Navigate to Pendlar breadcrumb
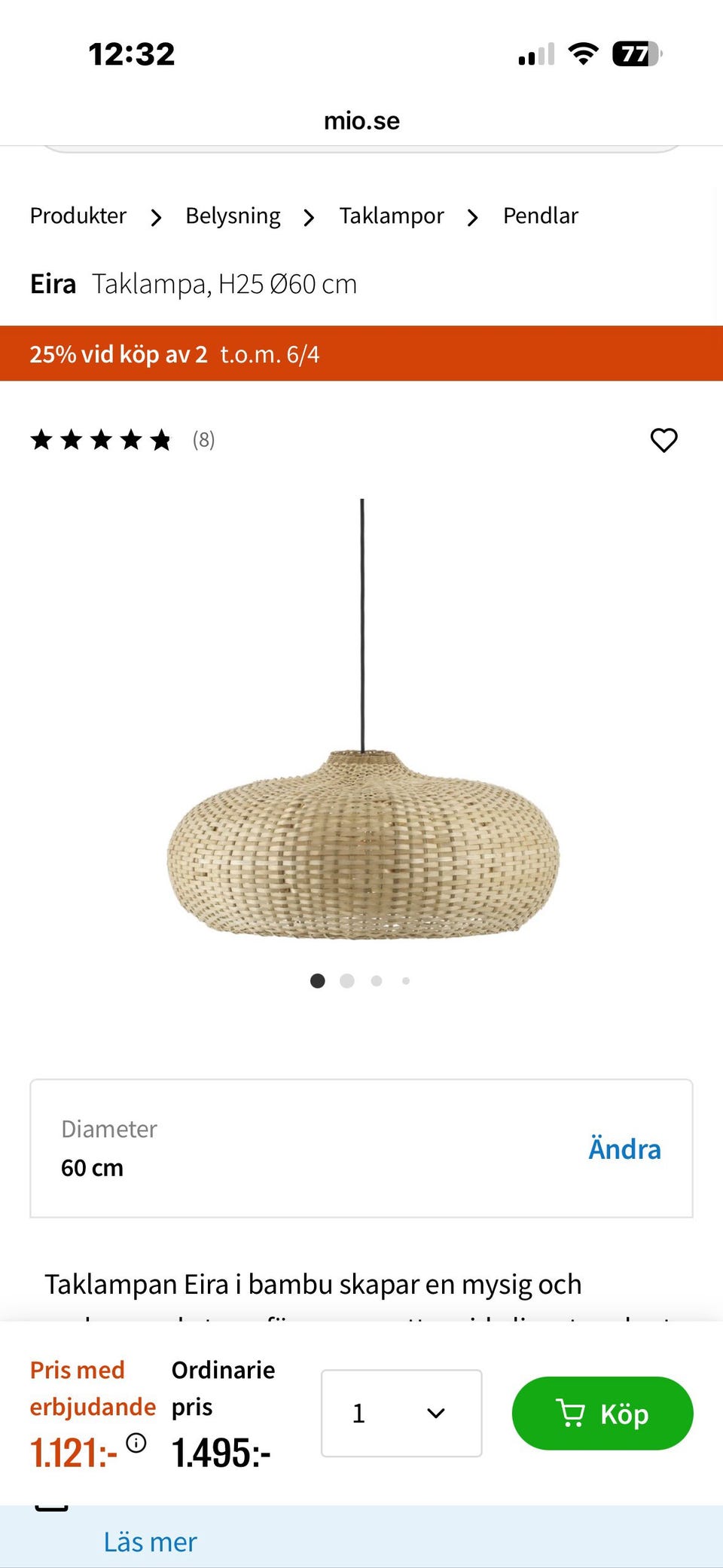Image resolution: width=723 pixels, height=1568 pixels. point(540,216)
